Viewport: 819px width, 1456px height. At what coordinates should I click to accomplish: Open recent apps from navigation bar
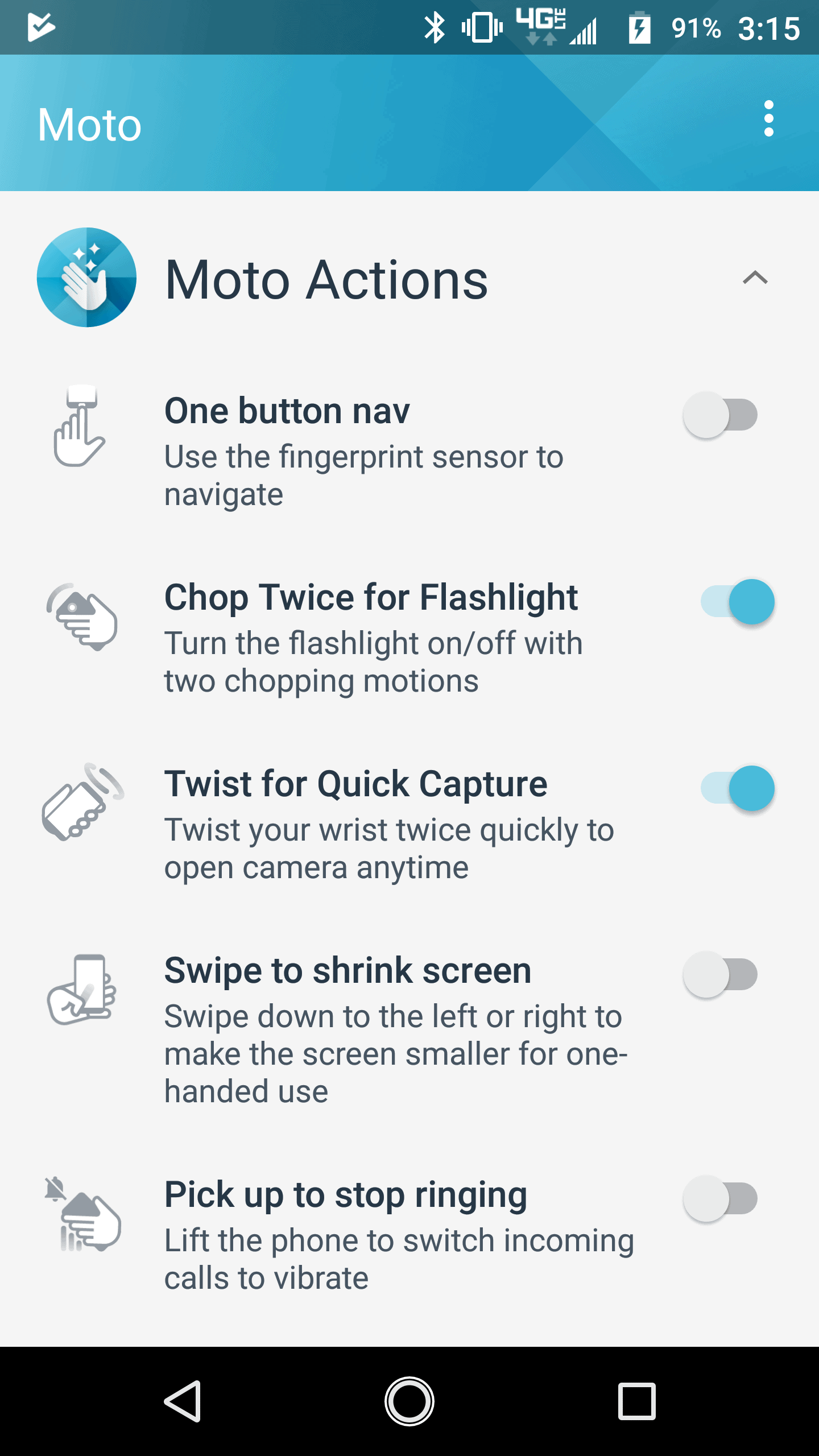tap(636, 1401)
